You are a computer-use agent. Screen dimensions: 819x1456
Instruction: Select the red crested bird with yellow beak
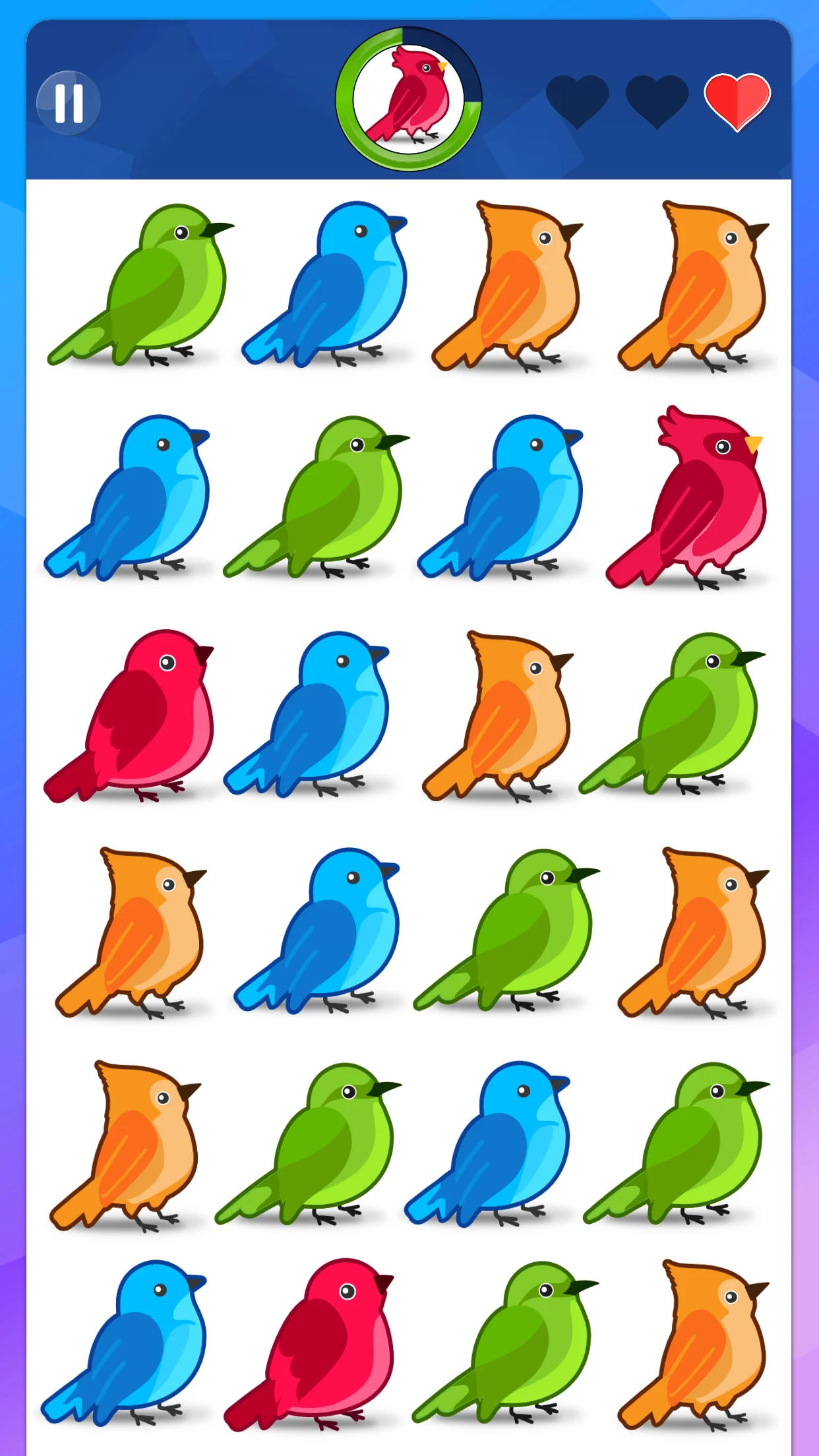click(686, 497)
